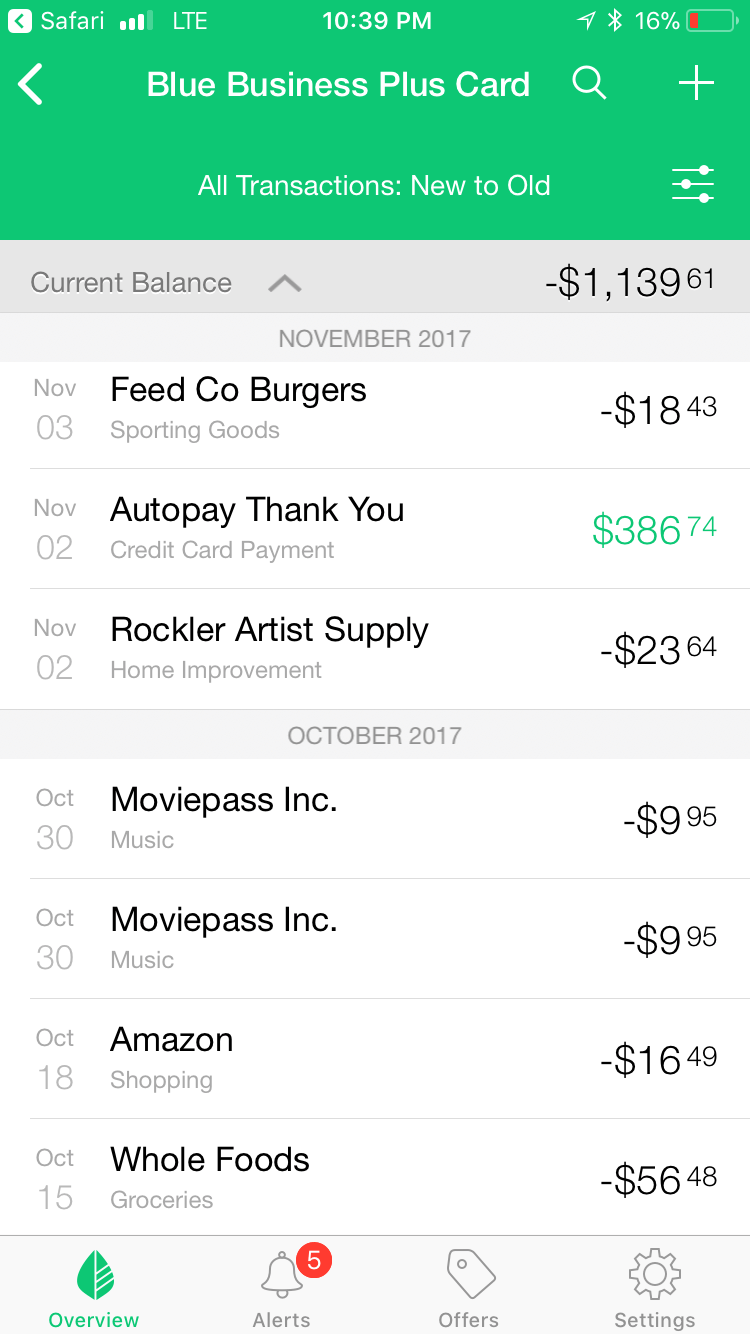750x1334 pixels.
Task: Open transaction filters via the sliders icon
Action: pyautogui.click(x=692, y=185)
